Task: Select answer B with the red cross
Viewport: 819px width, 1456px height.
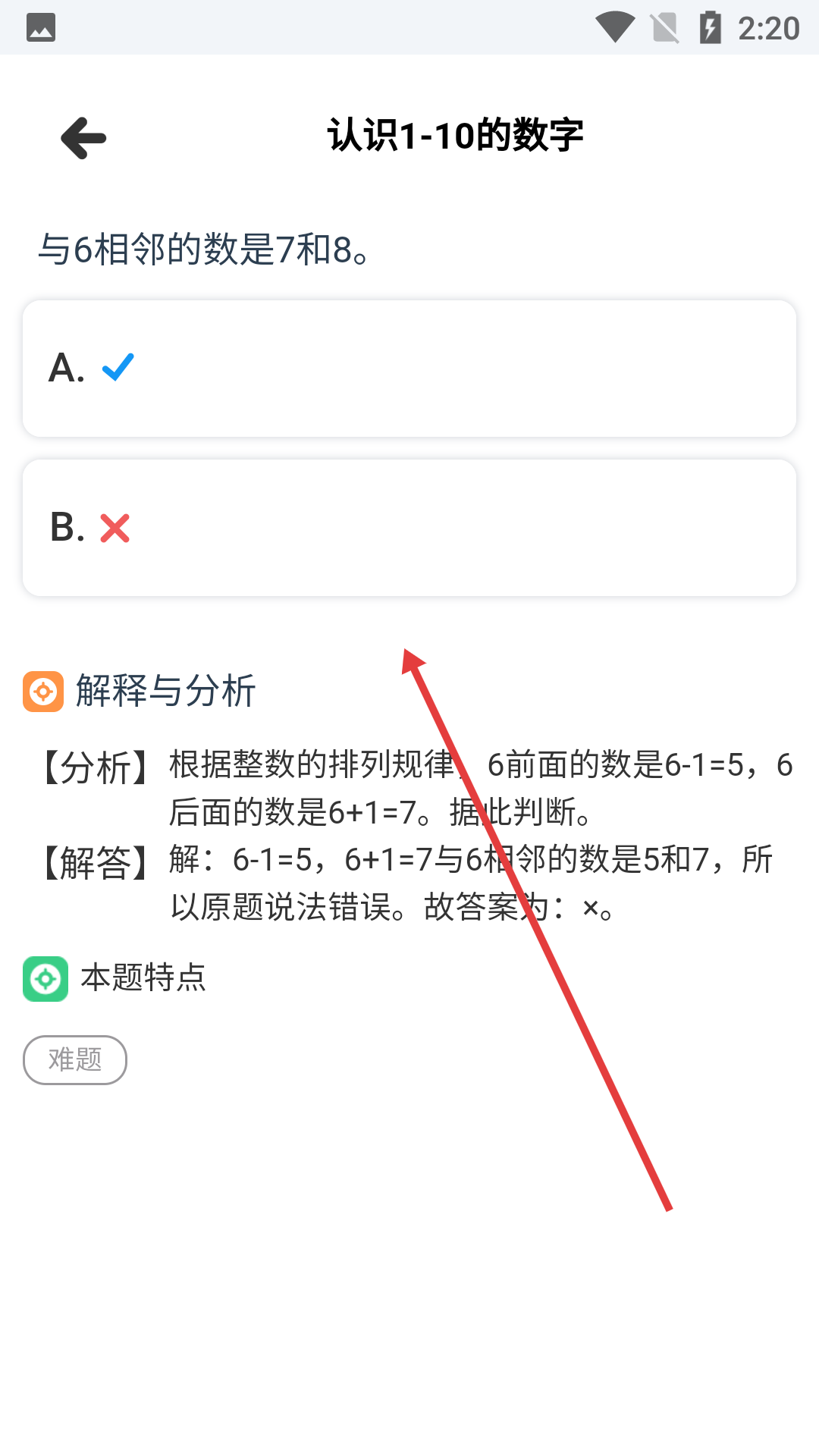Action: click(x=409, y=528)
